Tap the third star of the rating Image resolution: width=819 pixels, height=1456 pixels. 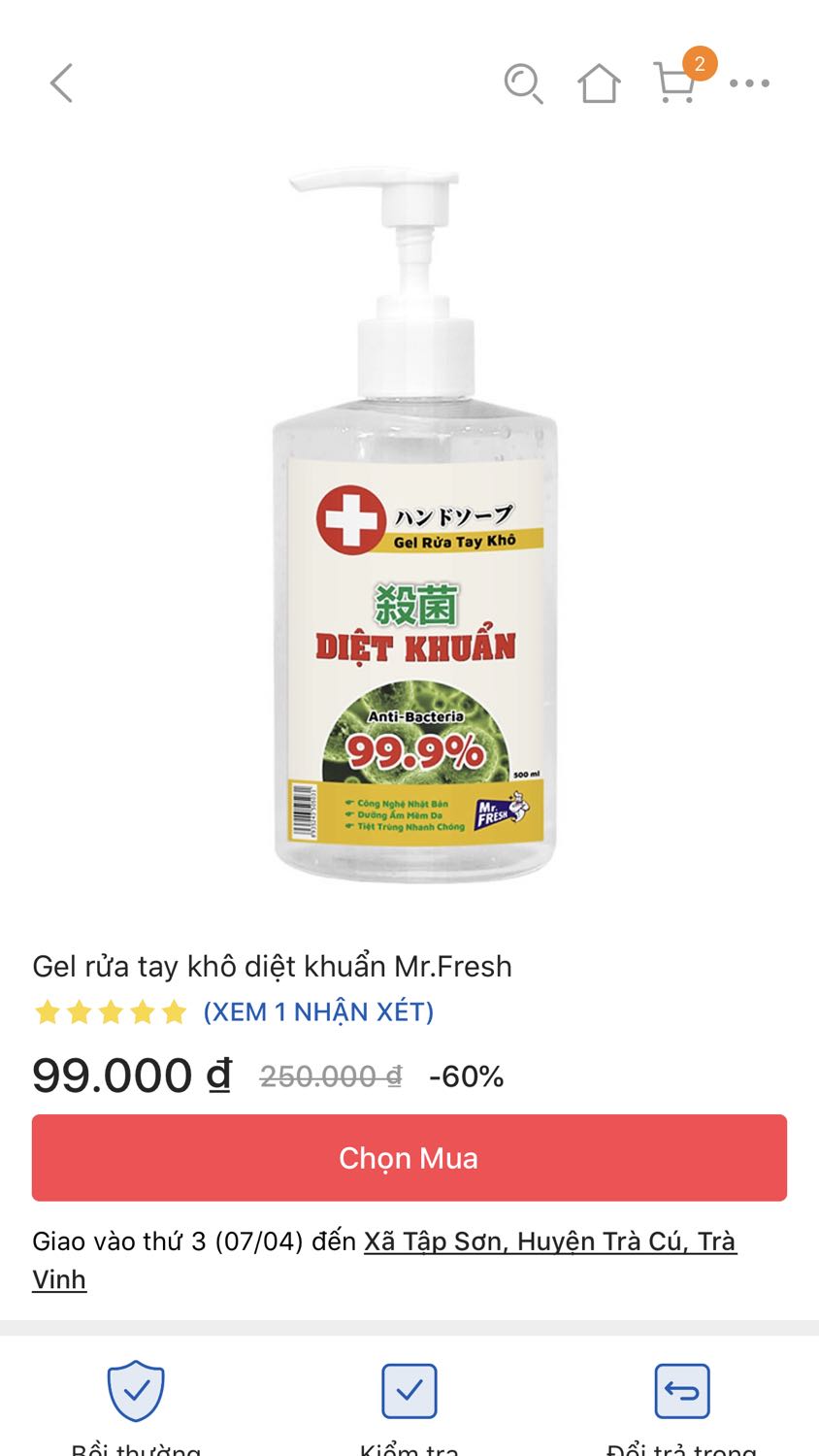click(112, 1011)
